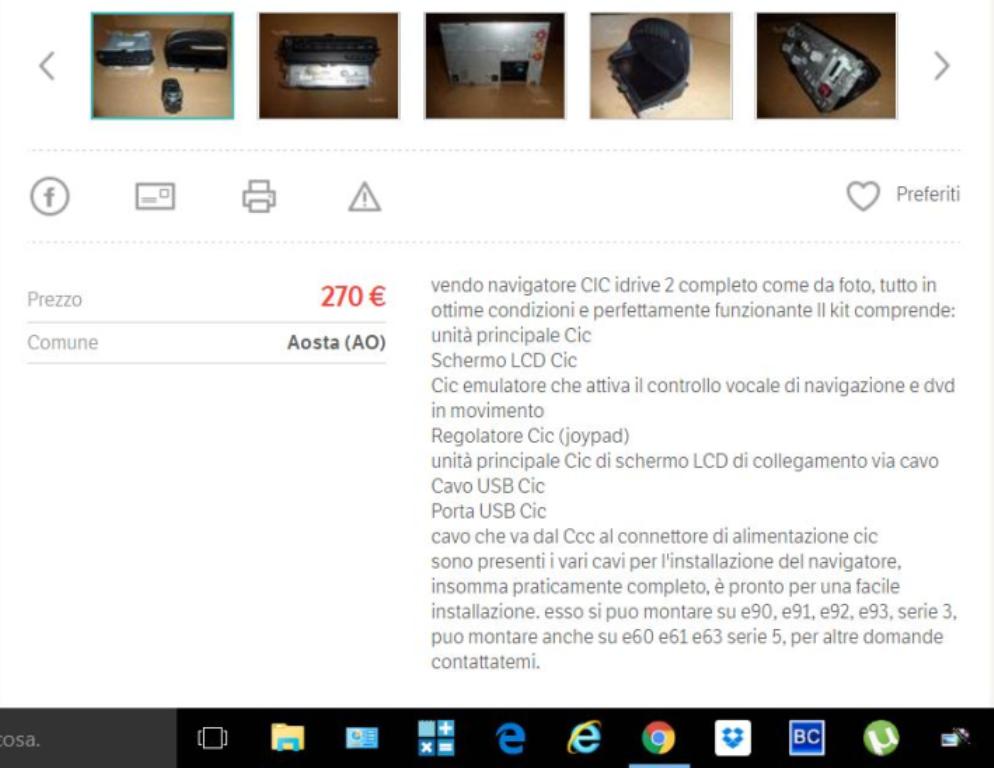Show previous photos with left arrow

46,66
